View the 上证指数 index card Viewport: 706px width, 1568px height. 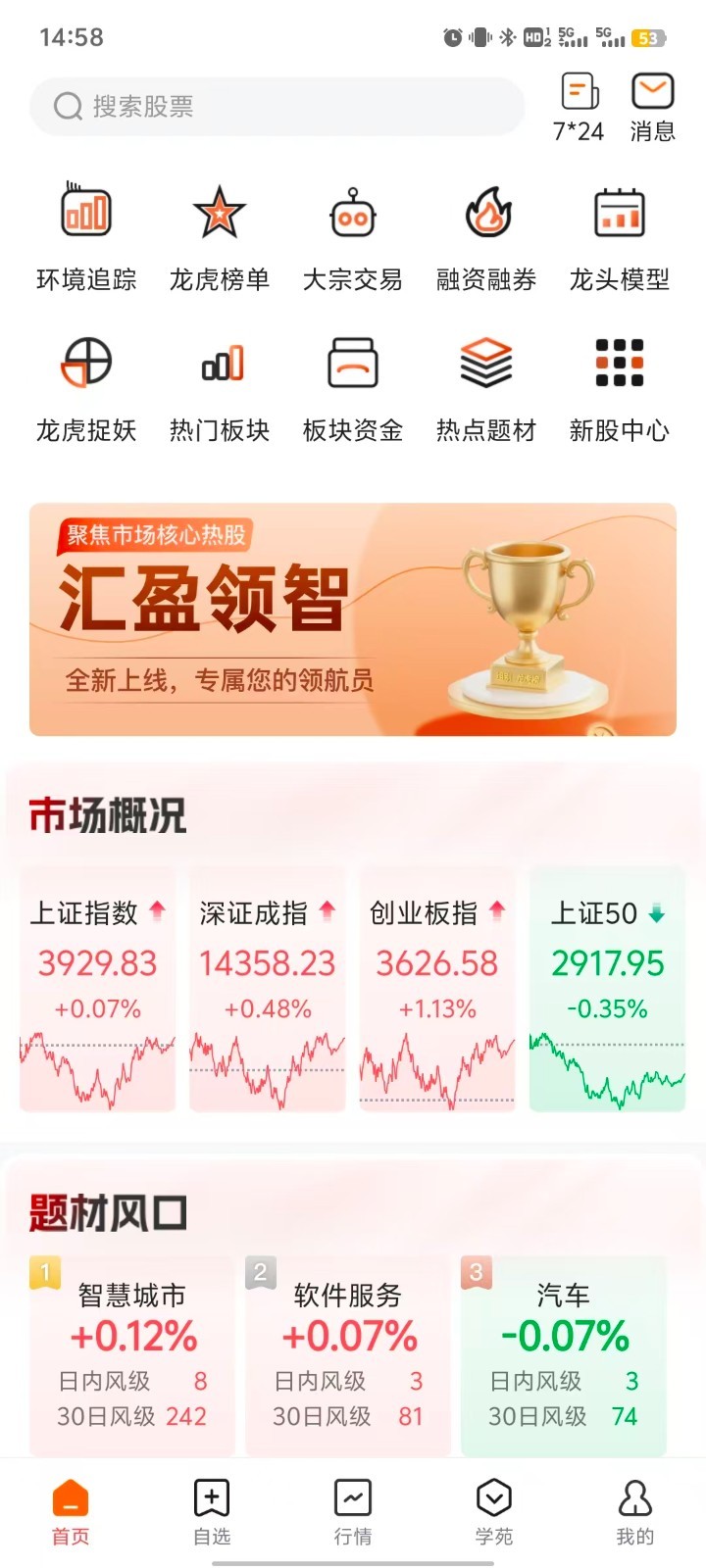pyautogui.click(x=97, y=990)
